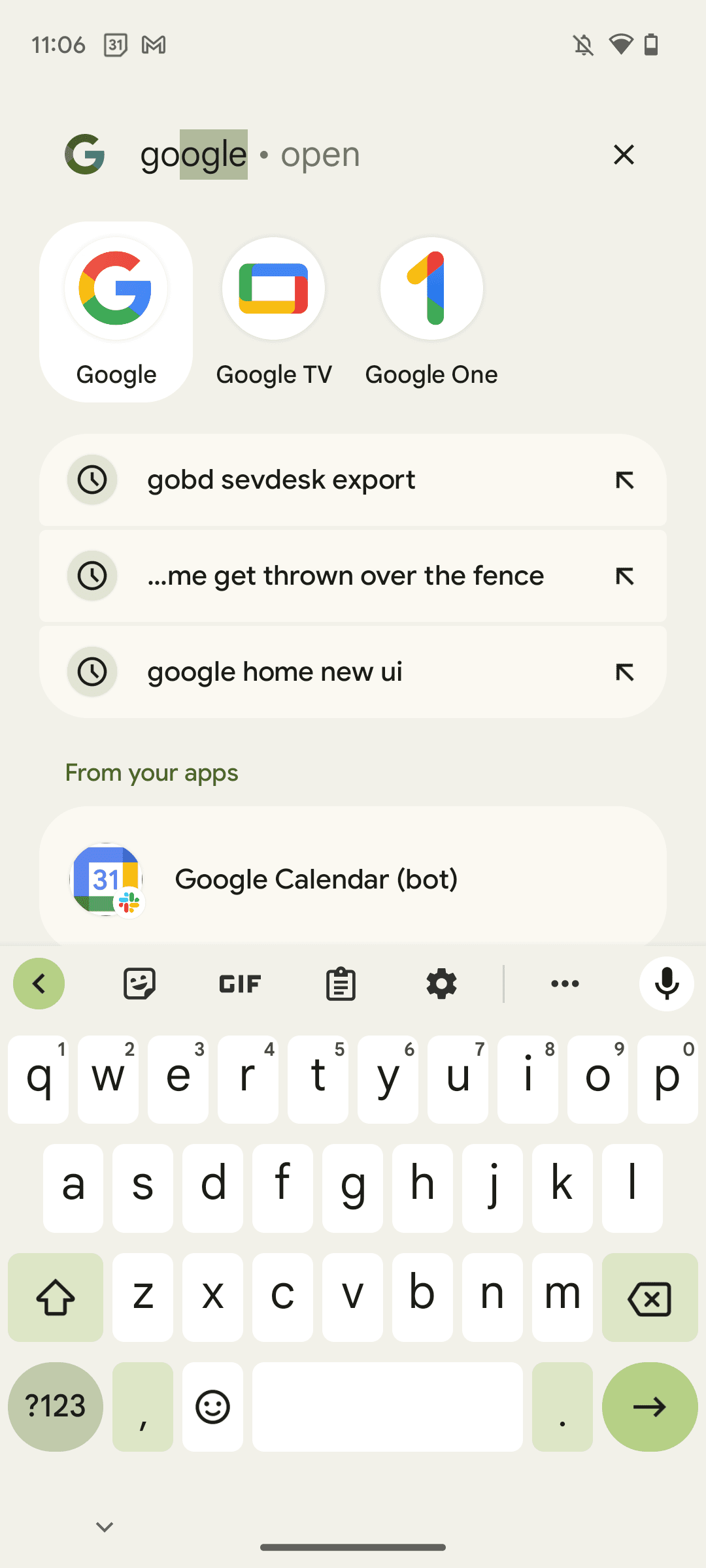The width and height of the screenshot is (706, 1568).
Task: Open keyboard settings gear
Action: [x=441, y=983]
